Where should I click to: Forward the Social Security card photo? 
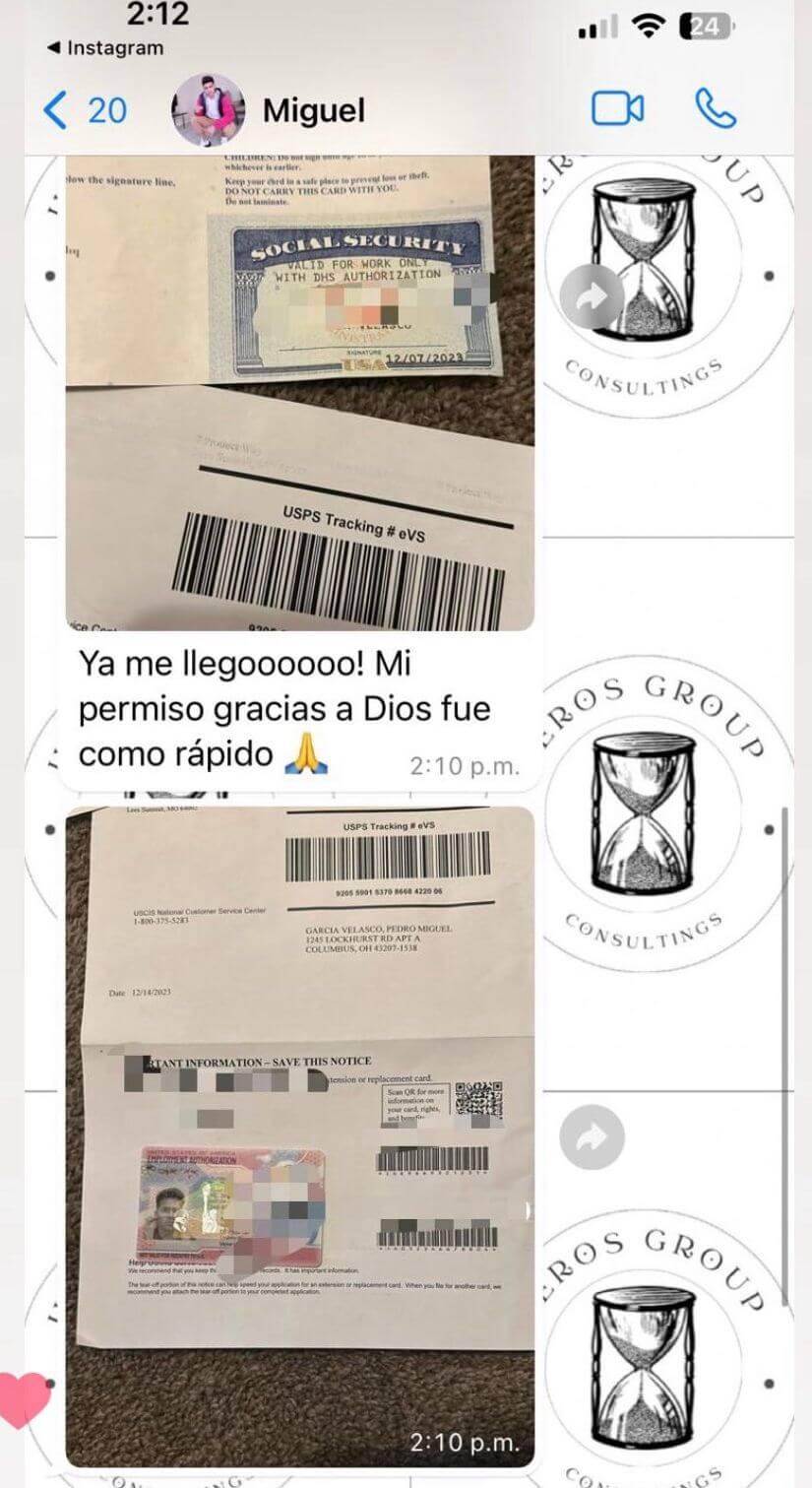[592, 295]
